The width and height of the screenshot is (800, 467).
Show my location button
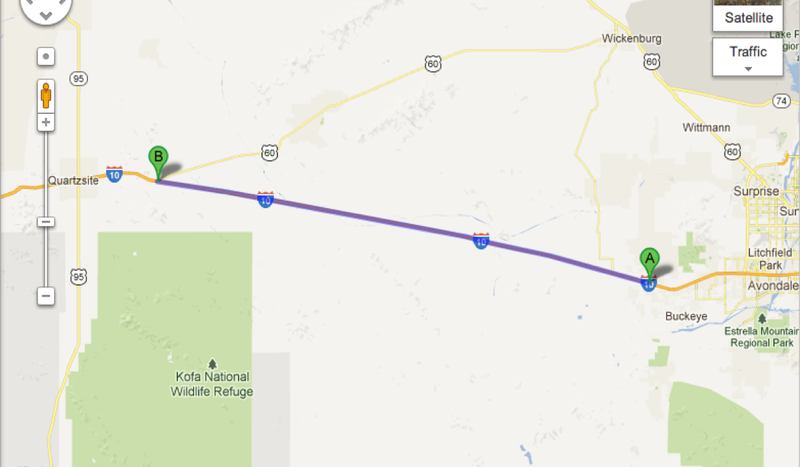click(46, 56)
